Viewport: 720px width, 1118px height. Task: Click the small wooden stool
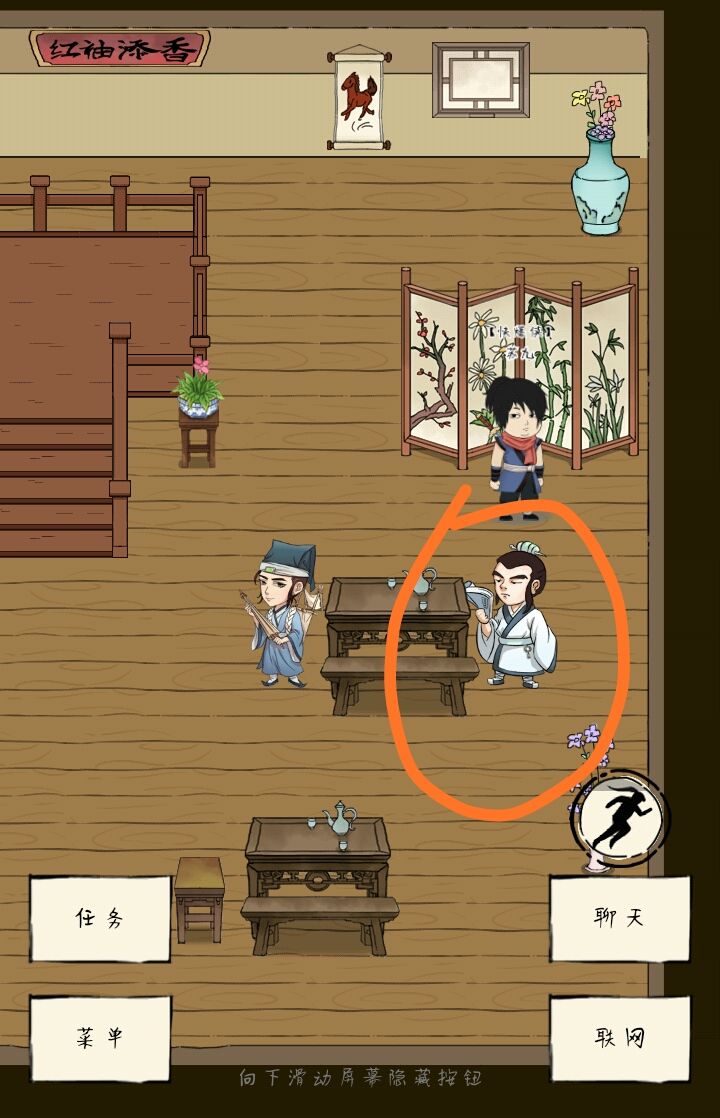198,885
